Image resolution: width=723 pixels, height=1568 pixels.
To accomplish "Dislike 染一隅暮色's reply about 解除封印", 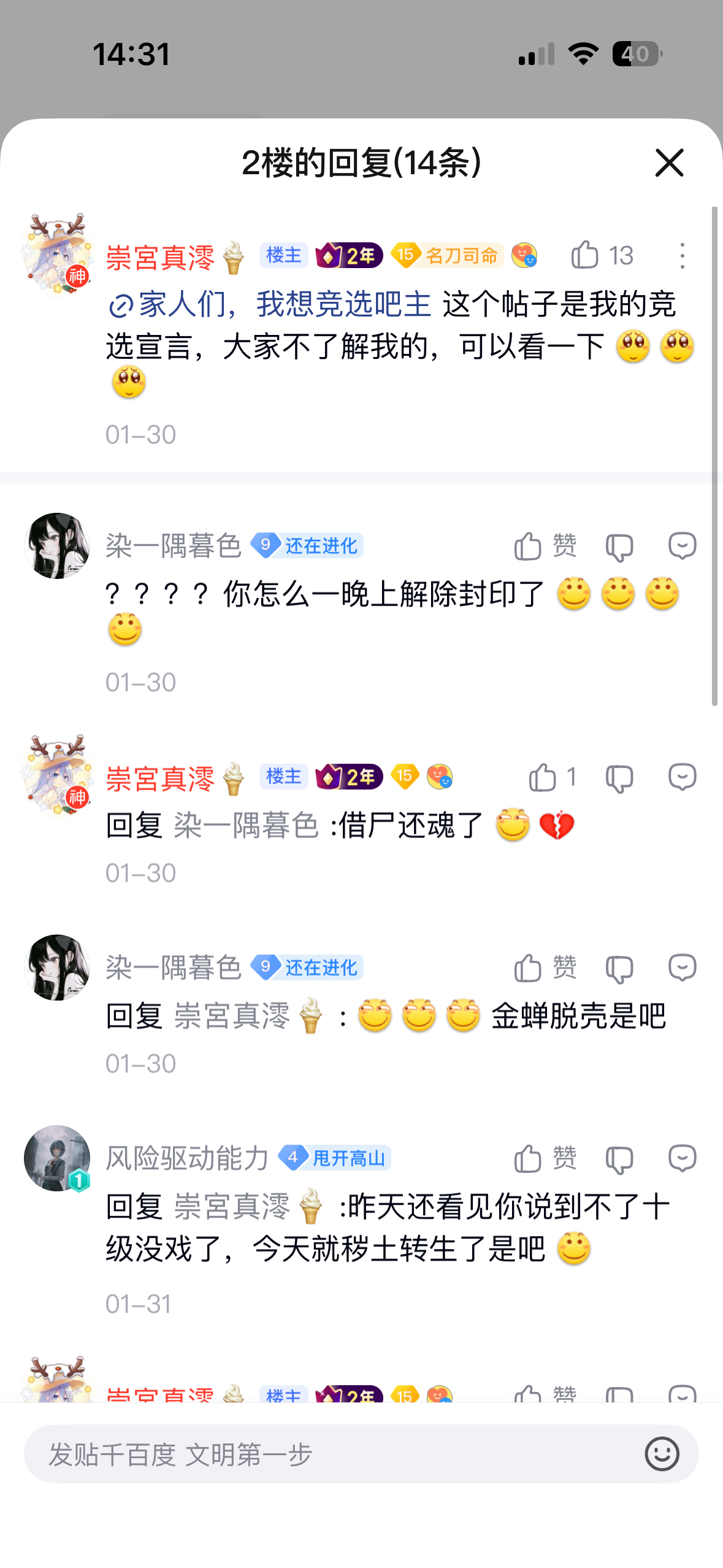I will tap(619, 547).
